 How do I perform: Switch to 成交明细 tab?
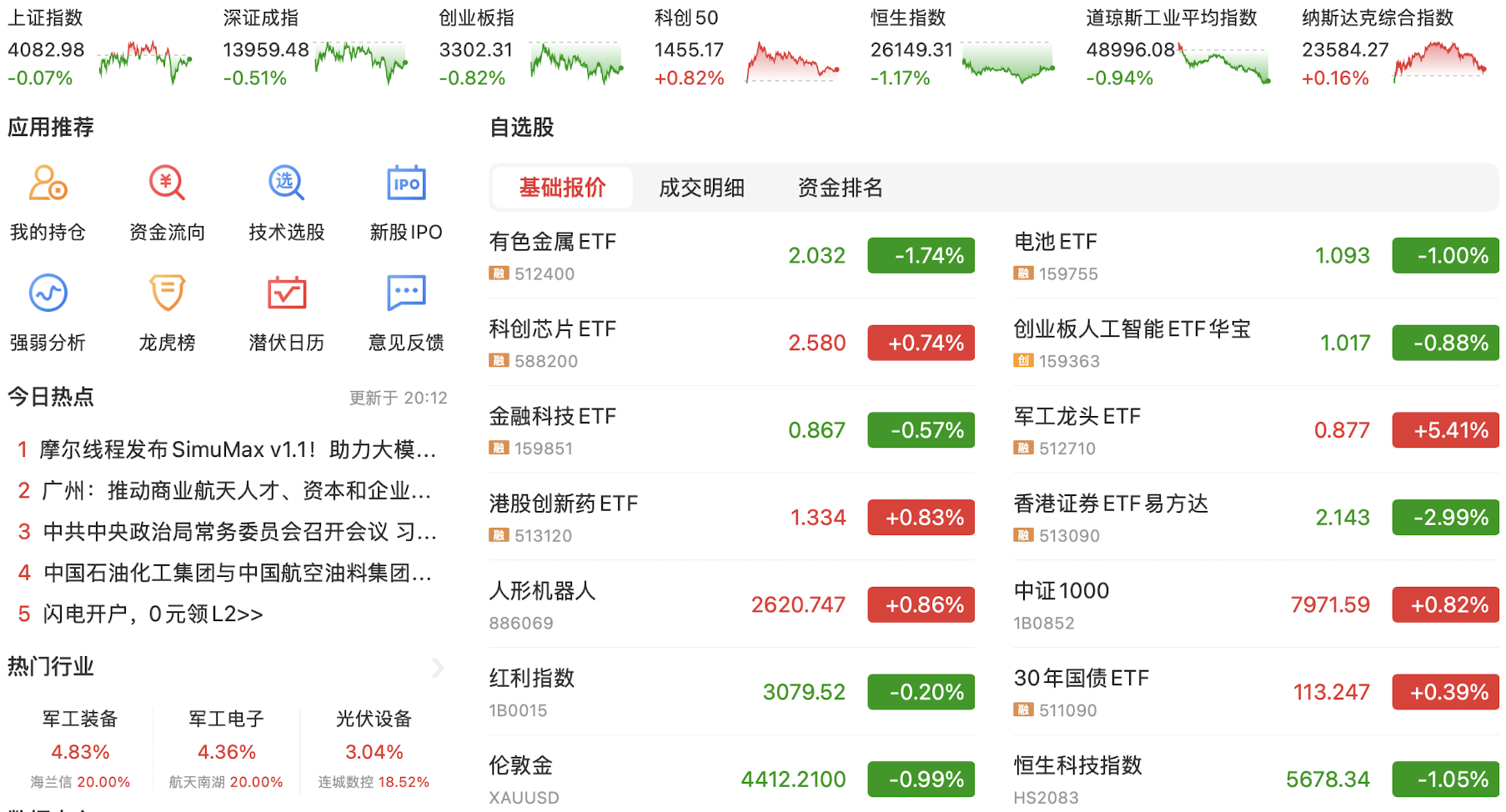pyautogui.click(x=701, y=188)
